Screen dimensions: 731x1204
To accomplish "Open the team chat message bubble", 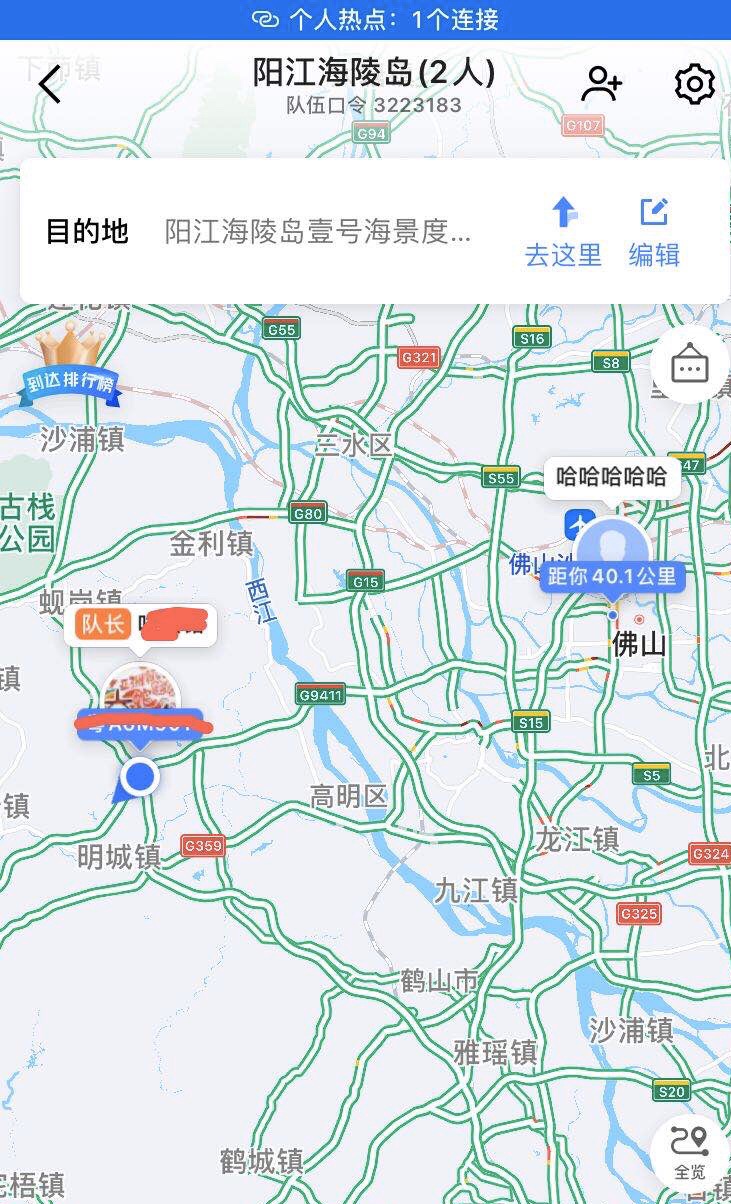I will 689,367.
